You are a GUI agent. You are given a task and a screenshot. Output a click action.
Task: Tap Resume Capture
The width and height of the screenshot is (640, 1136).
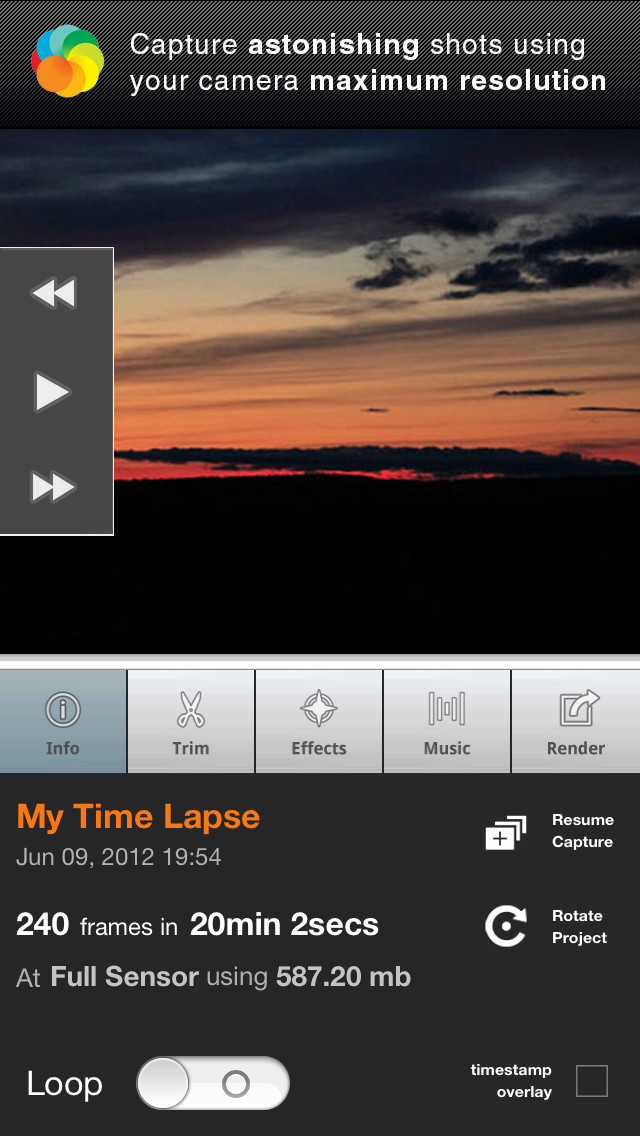point(549,831)
